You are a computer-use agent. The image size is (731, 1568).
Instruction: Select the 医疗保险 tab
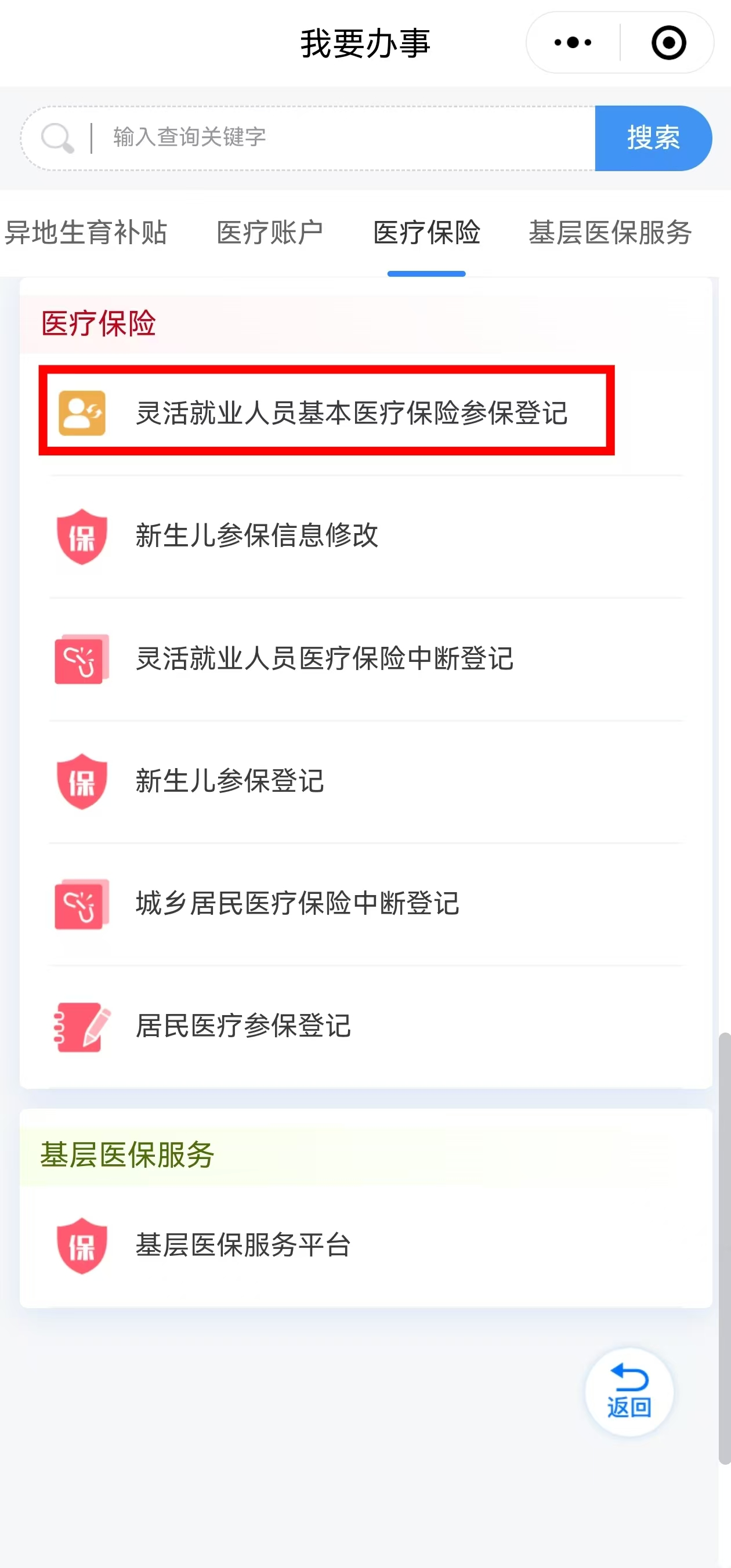point(426,233)
